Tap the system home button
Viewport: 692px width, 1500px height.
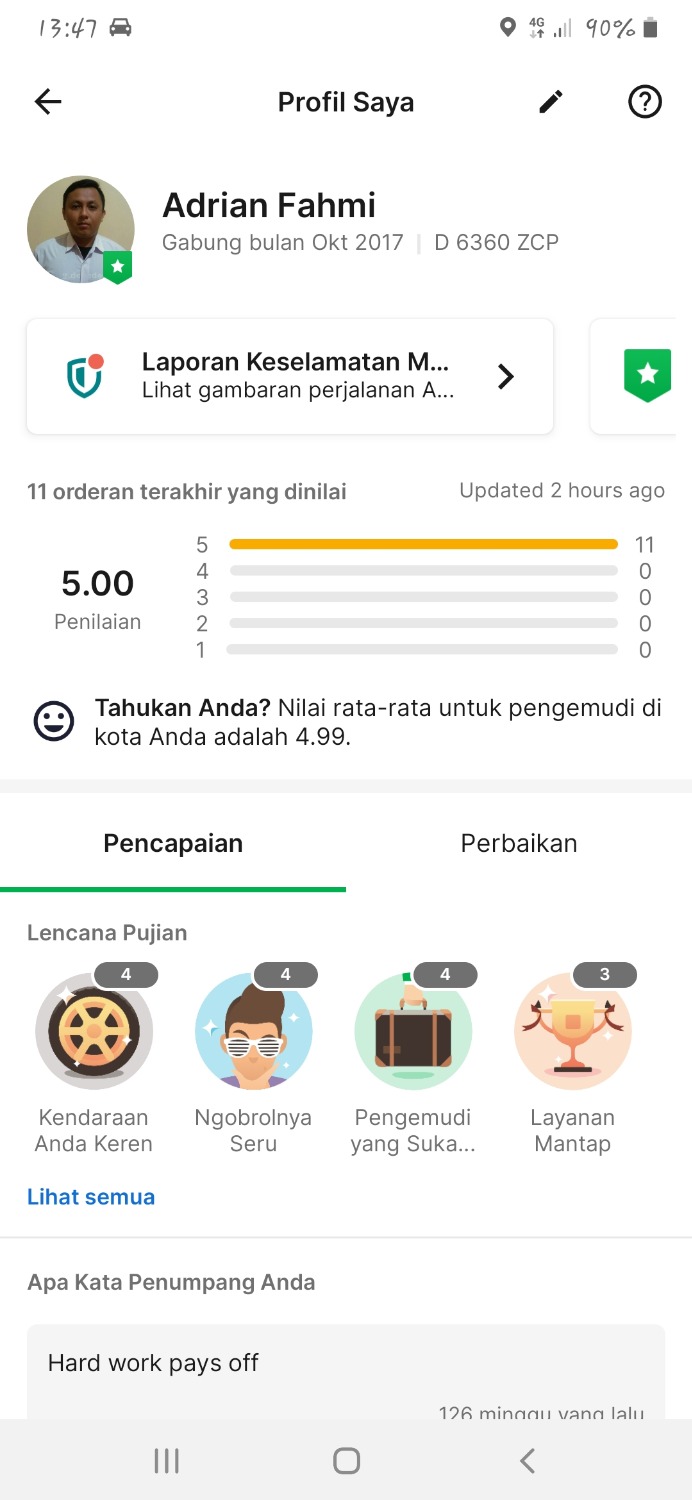(x=346, y=1461)
